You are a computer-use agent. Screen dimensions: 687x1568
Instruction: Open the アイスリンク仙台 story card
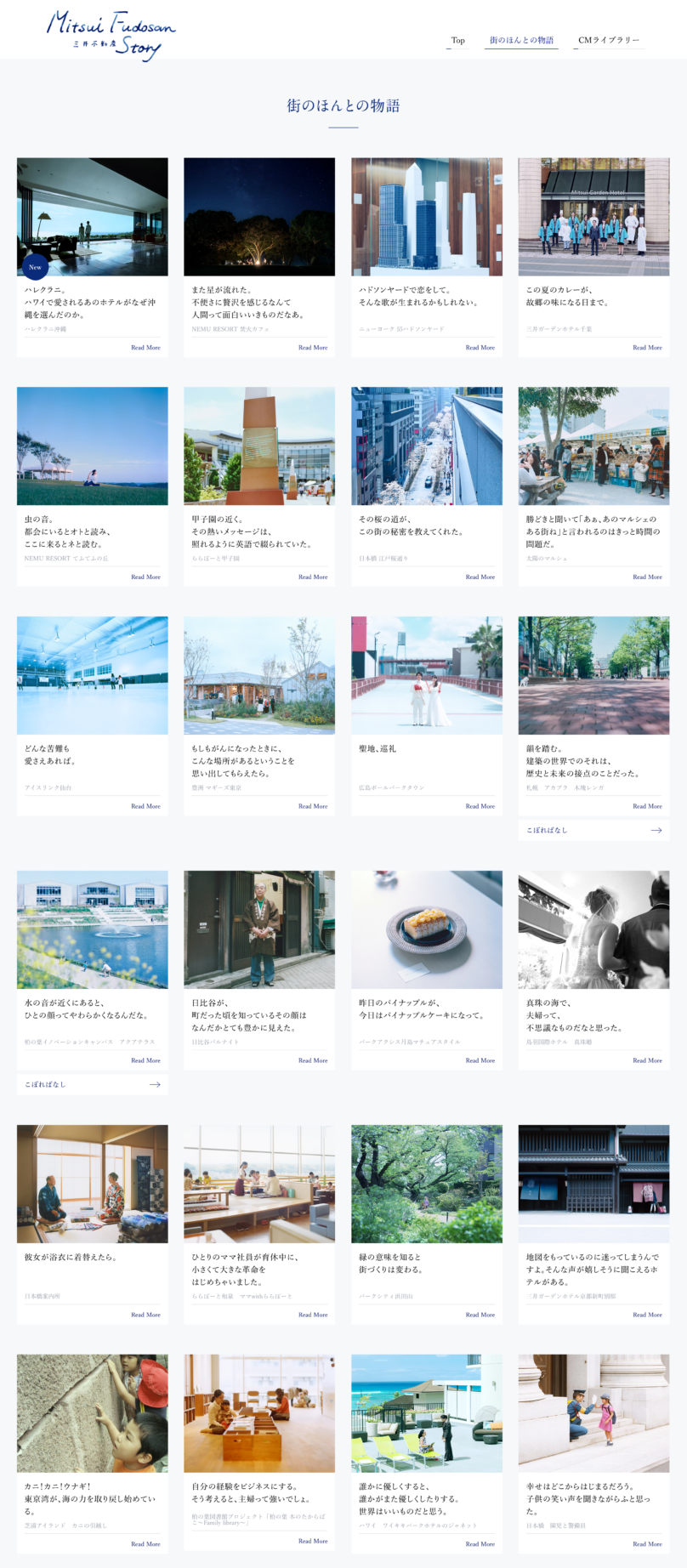point(92,676)
